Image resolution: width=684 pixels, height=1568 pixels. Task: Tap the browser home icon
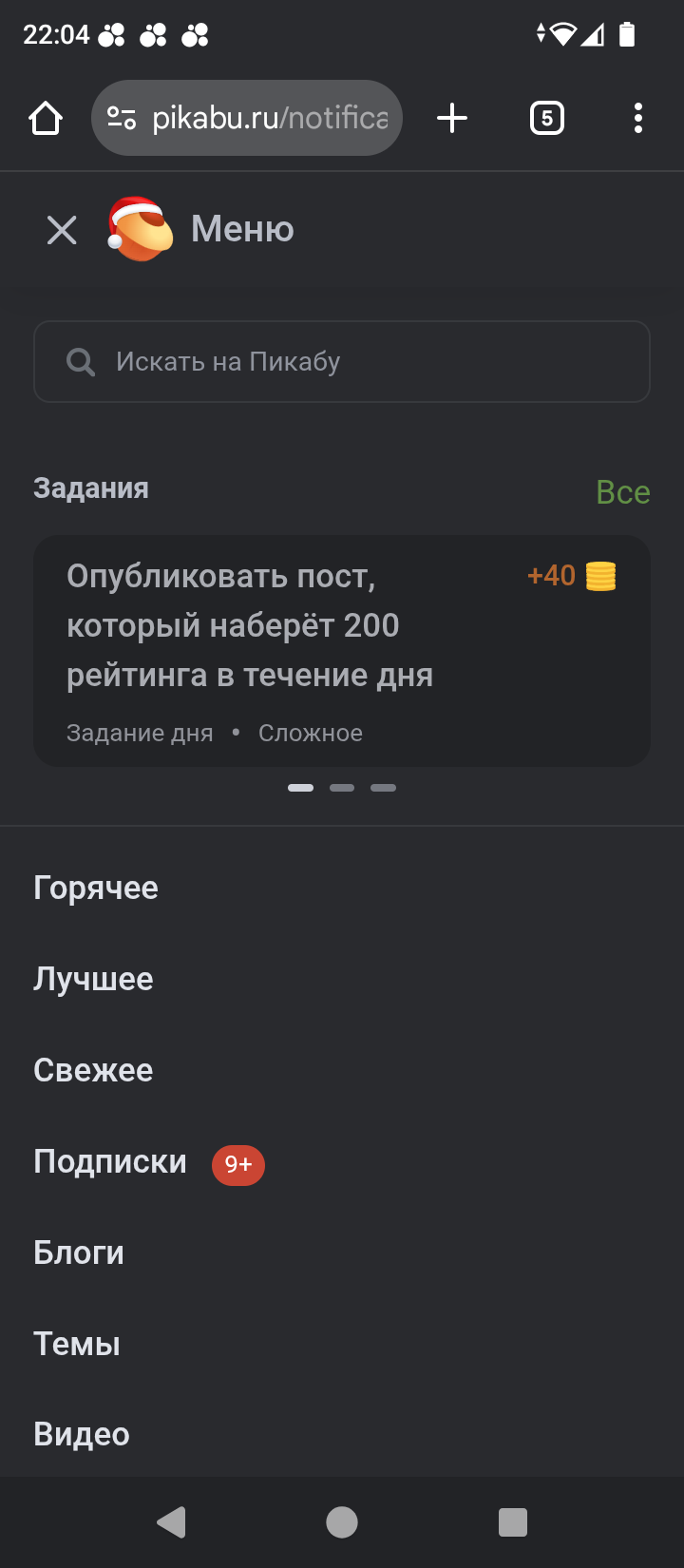(45, 119)
